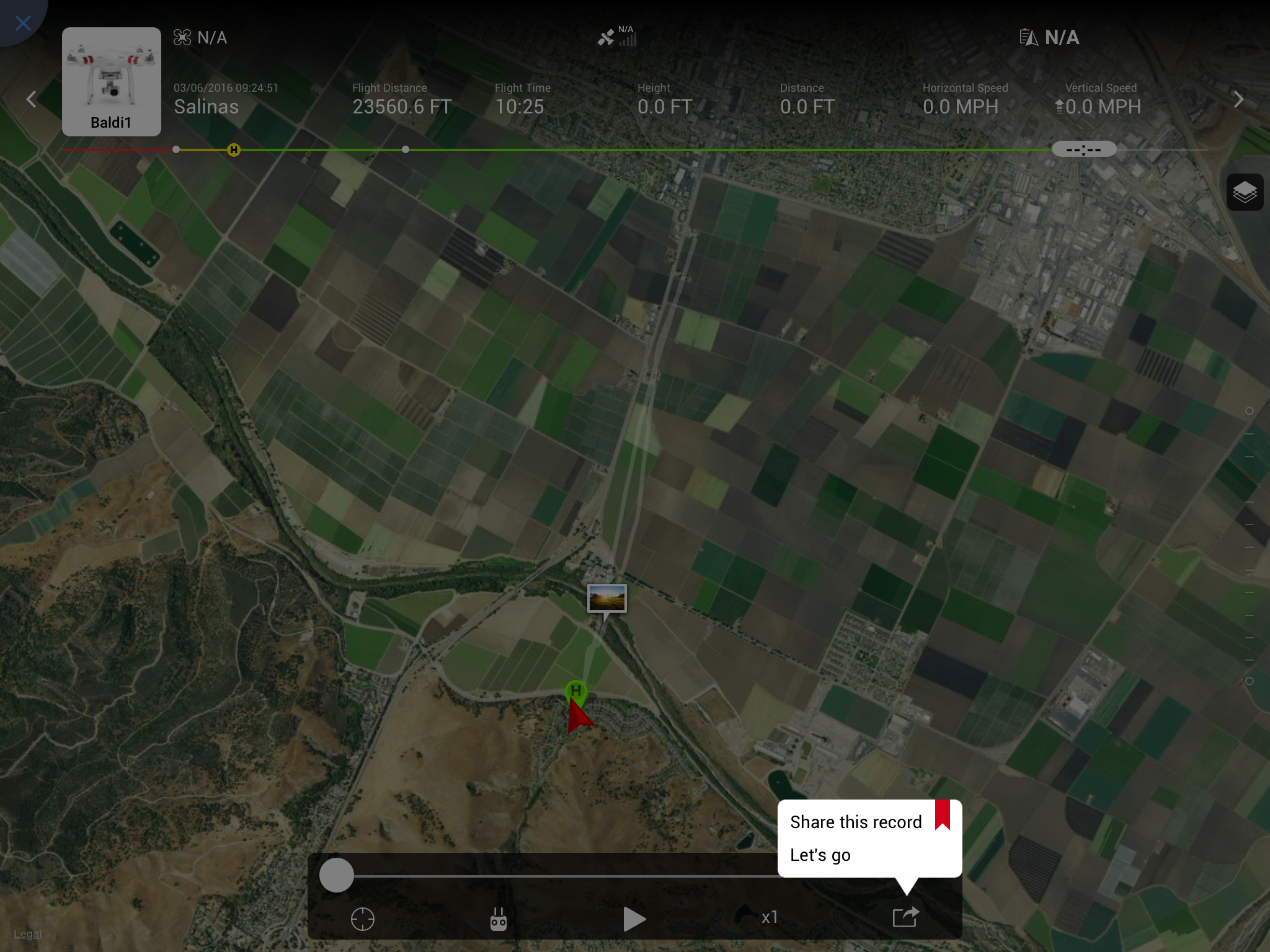
Task: Close the flight record view
Action: click(22, 24)
